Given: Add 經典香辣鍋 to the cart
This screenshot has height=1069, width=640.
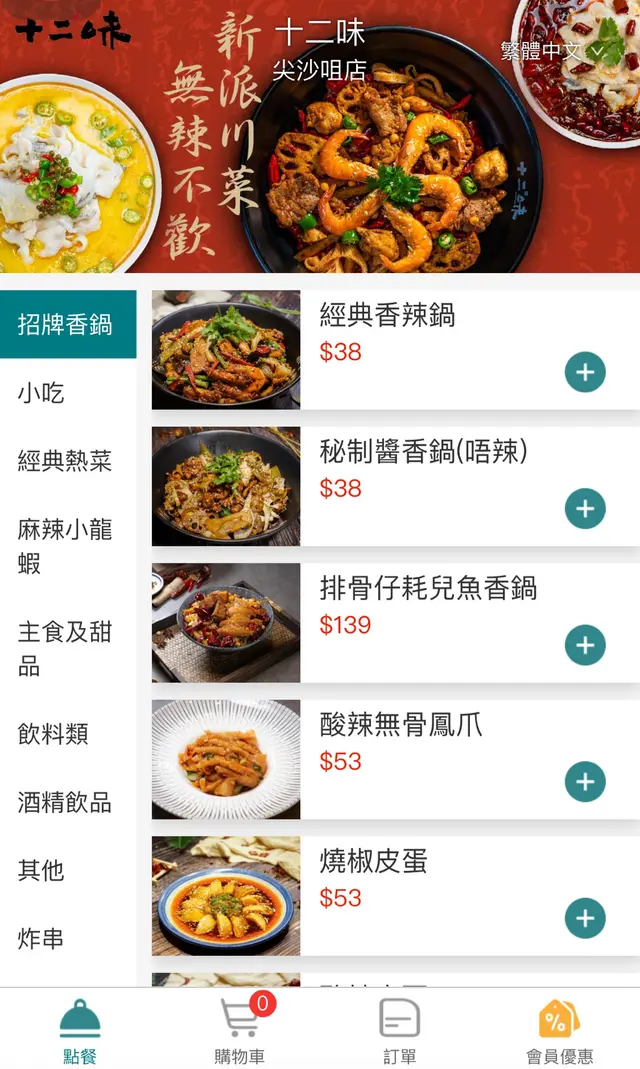Looking at the screenshot, I should pyautogui.click(x=585, y=373).
